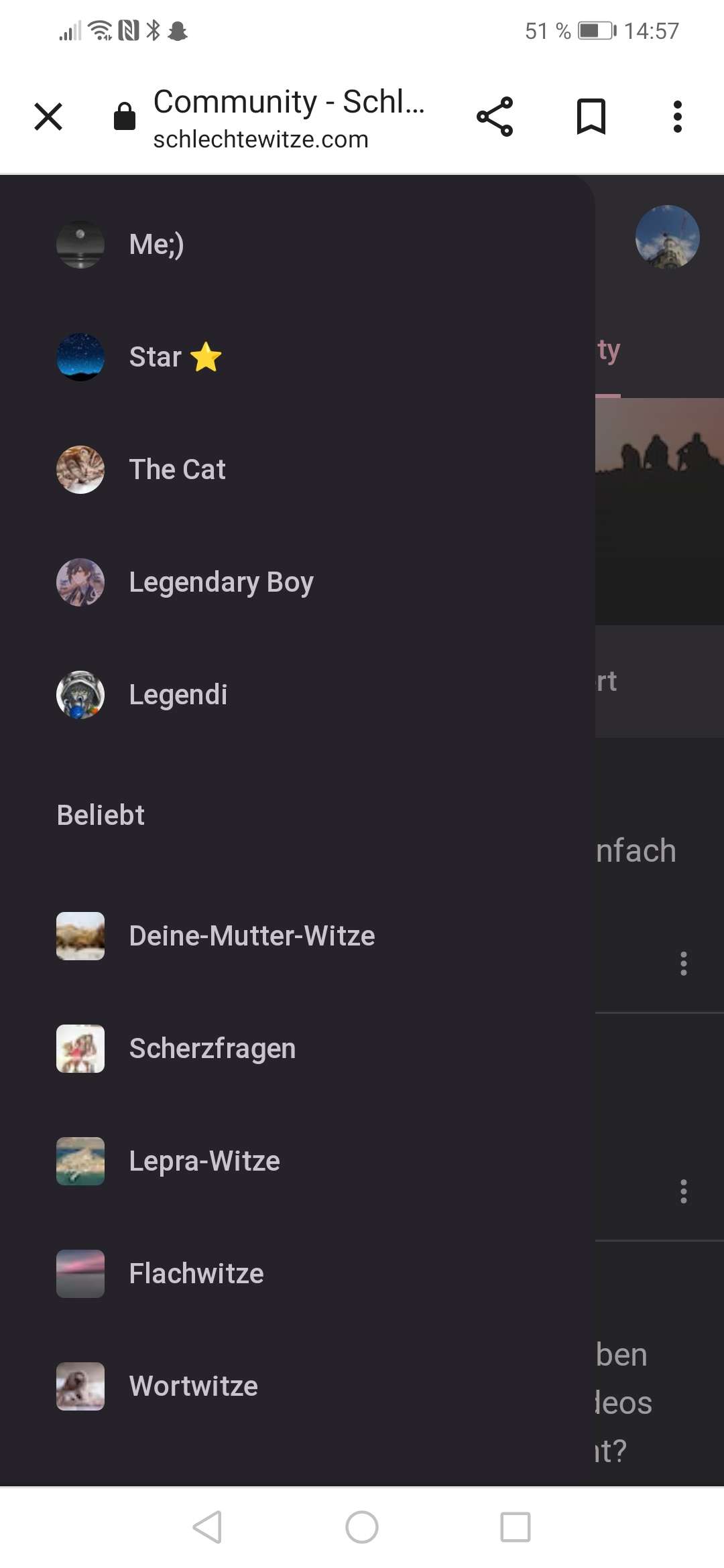Screen dimensions: 724x1568
Task: Open the Lepra-Witze category
Action: pyautogui.click(x=204, y=1161)
